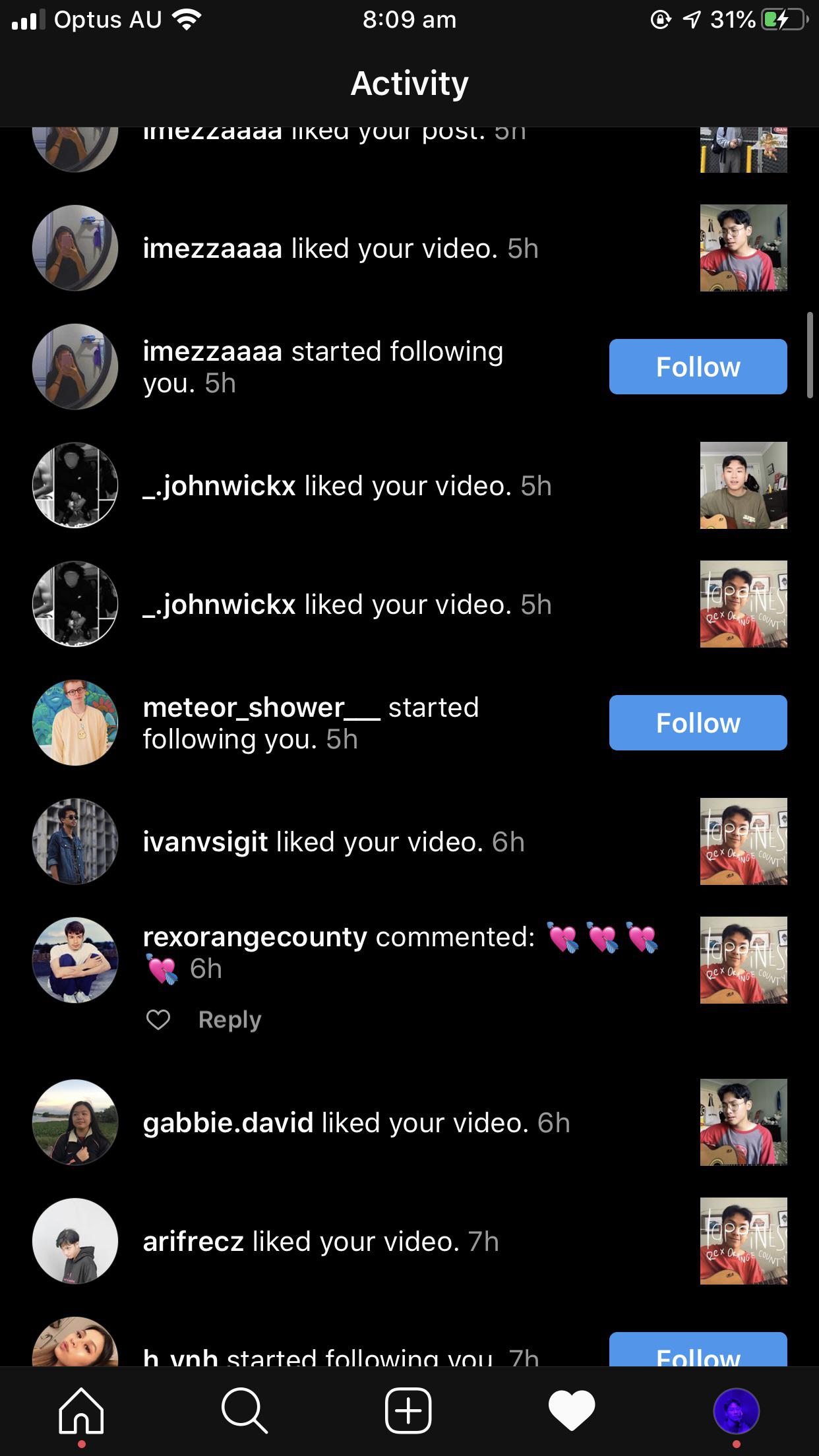This screenshot has width=819, height=1456.
Task: Follow back imezzaaaa
Action: coord(698,367)
